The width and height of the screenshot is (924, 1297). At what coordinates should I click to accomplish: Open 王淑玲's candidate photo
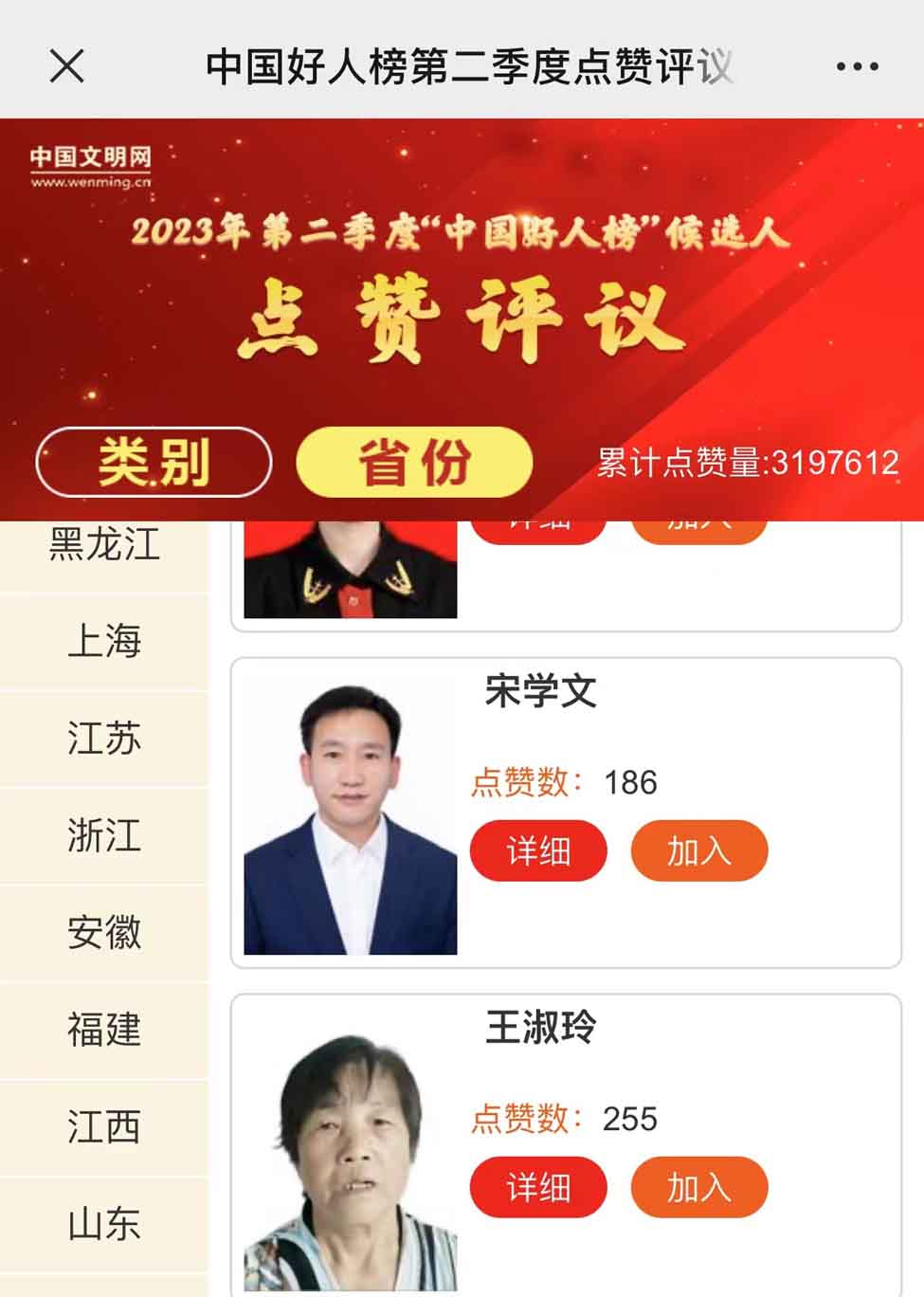pyautogui.click(x=351, y=1157)
